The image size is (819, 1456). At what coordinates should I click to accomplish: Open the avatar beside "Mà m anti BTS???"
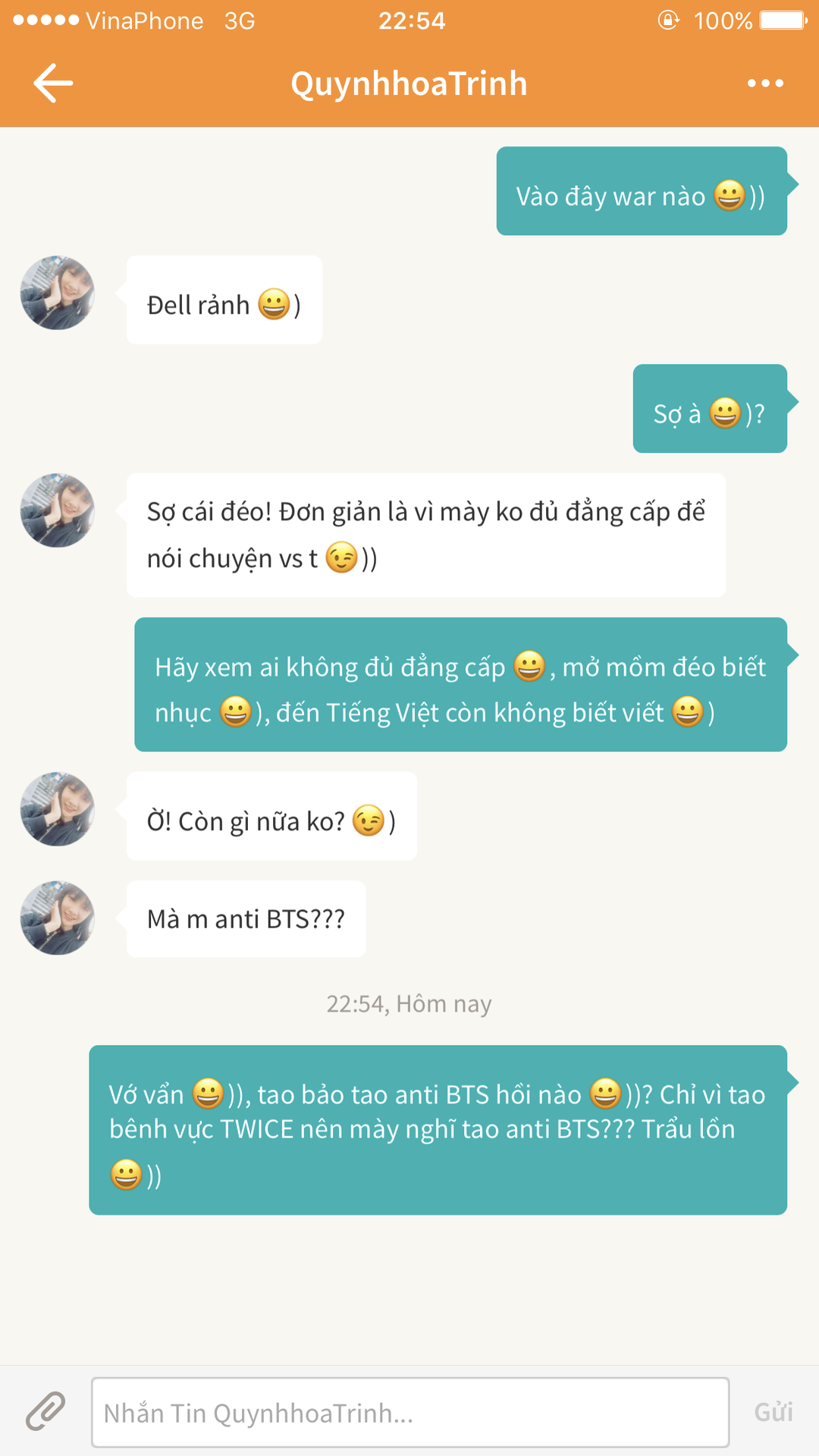pyautogui.click(x=58, y=918)
